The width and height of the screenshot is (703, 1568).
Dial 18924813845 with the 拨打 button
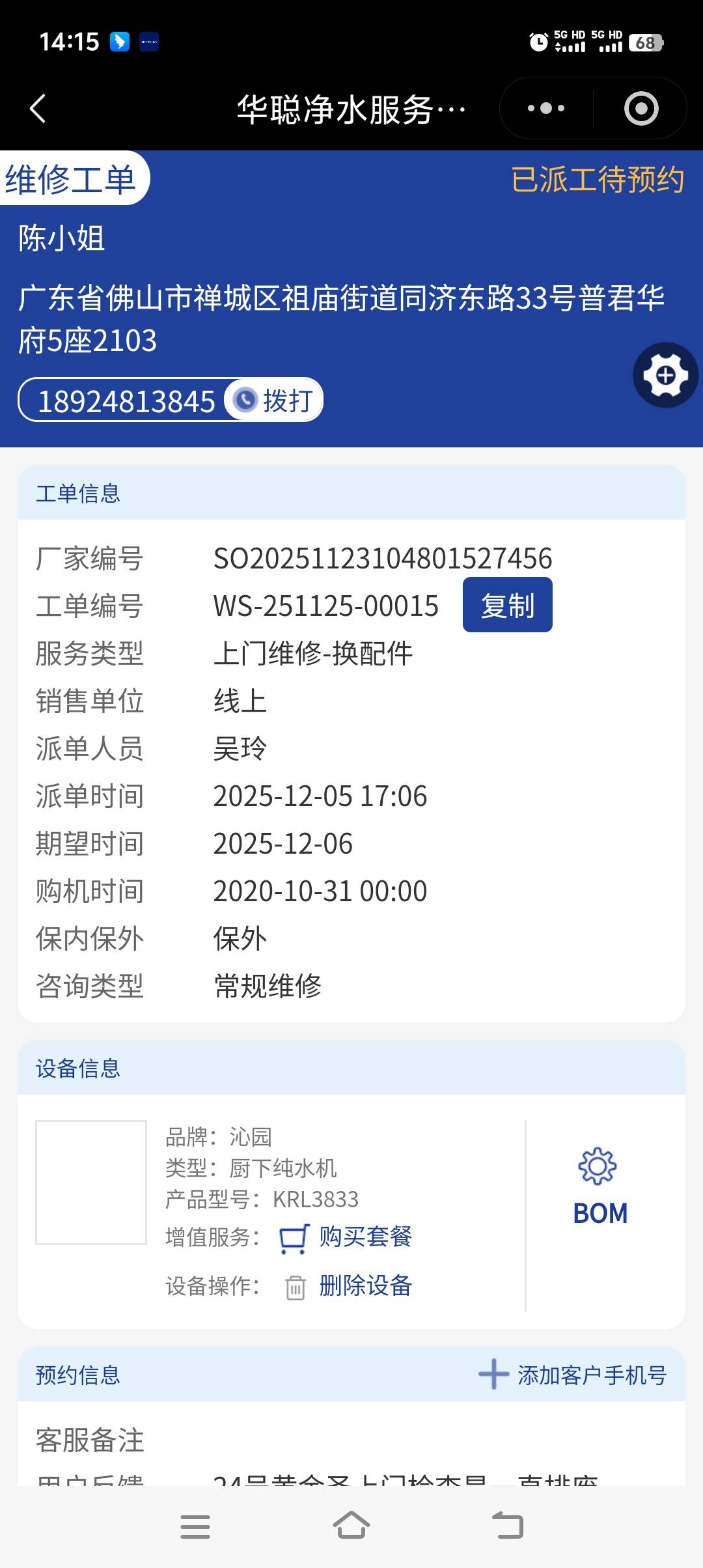(x=274, y=400)
